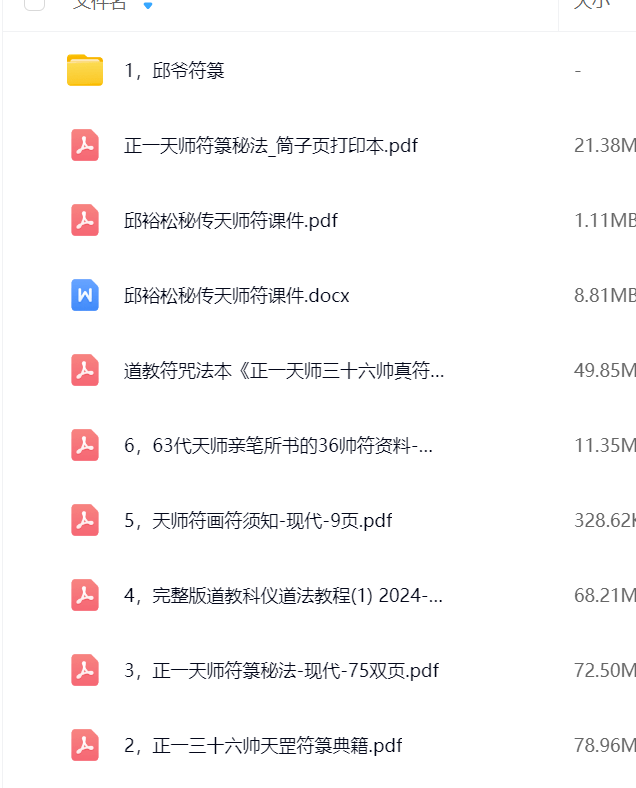
Task: Open 6，63代天师亲笔所书的36帅符资料 file
Action: (278, 446)
